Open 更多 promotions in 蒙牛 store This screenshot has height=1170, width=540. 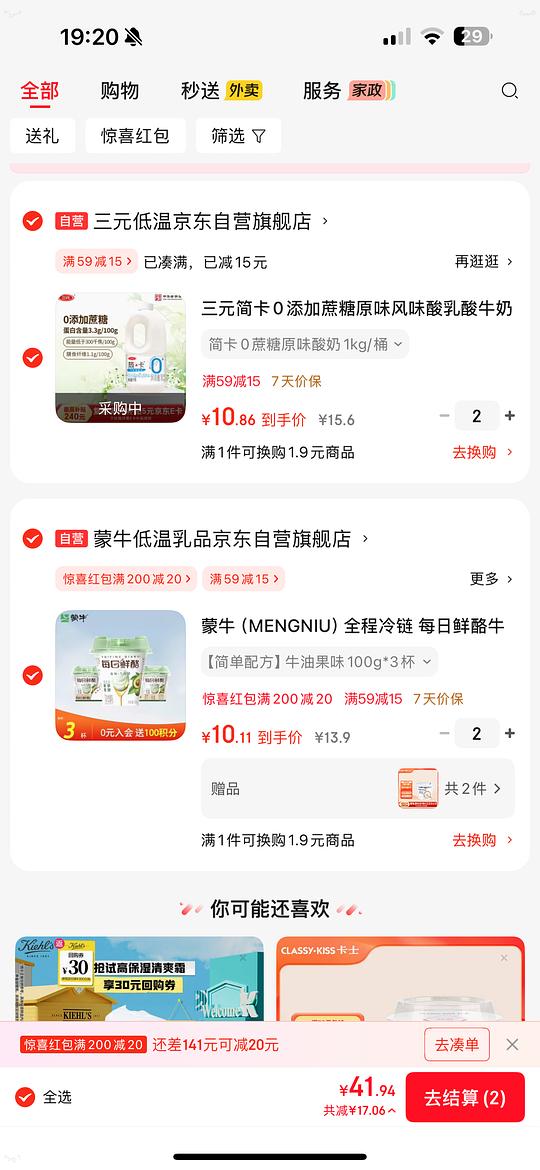pos(492,579)
